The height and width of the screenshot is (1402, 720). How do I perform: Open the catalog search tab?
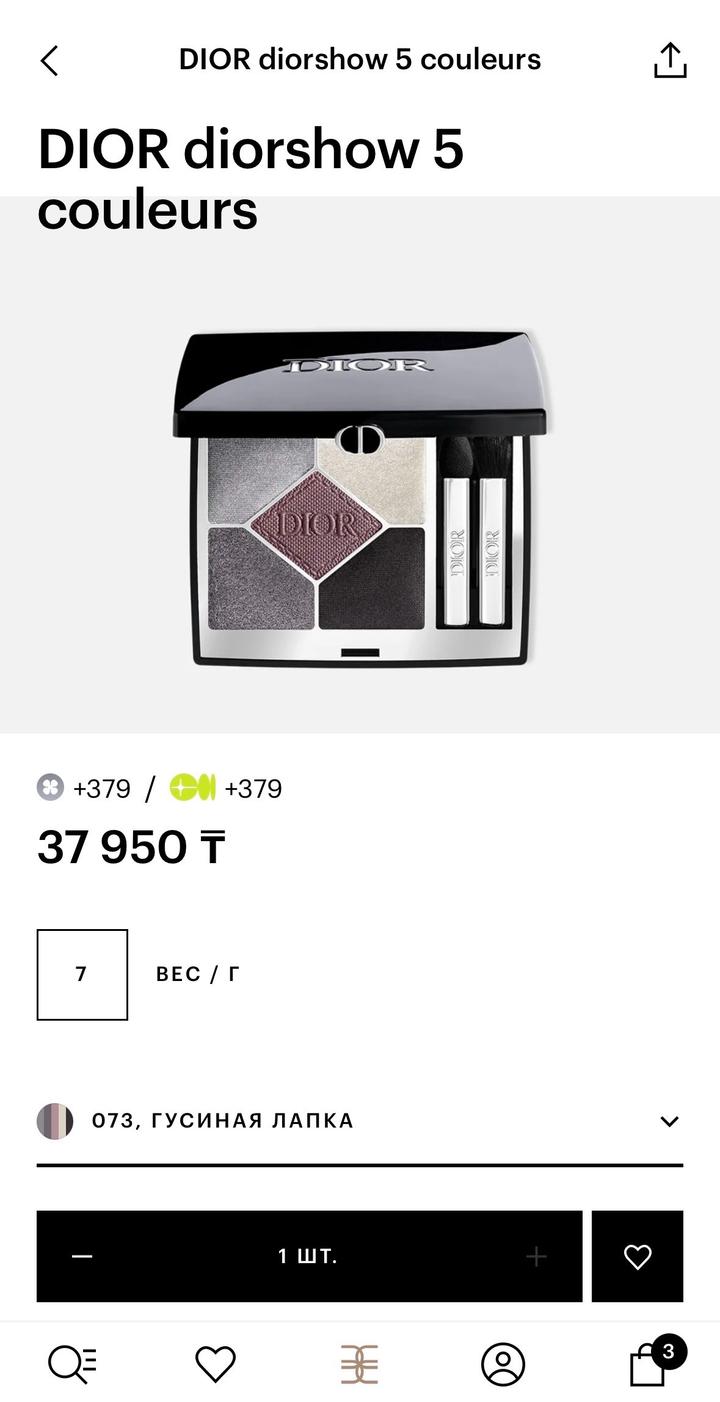point(73,1363)
